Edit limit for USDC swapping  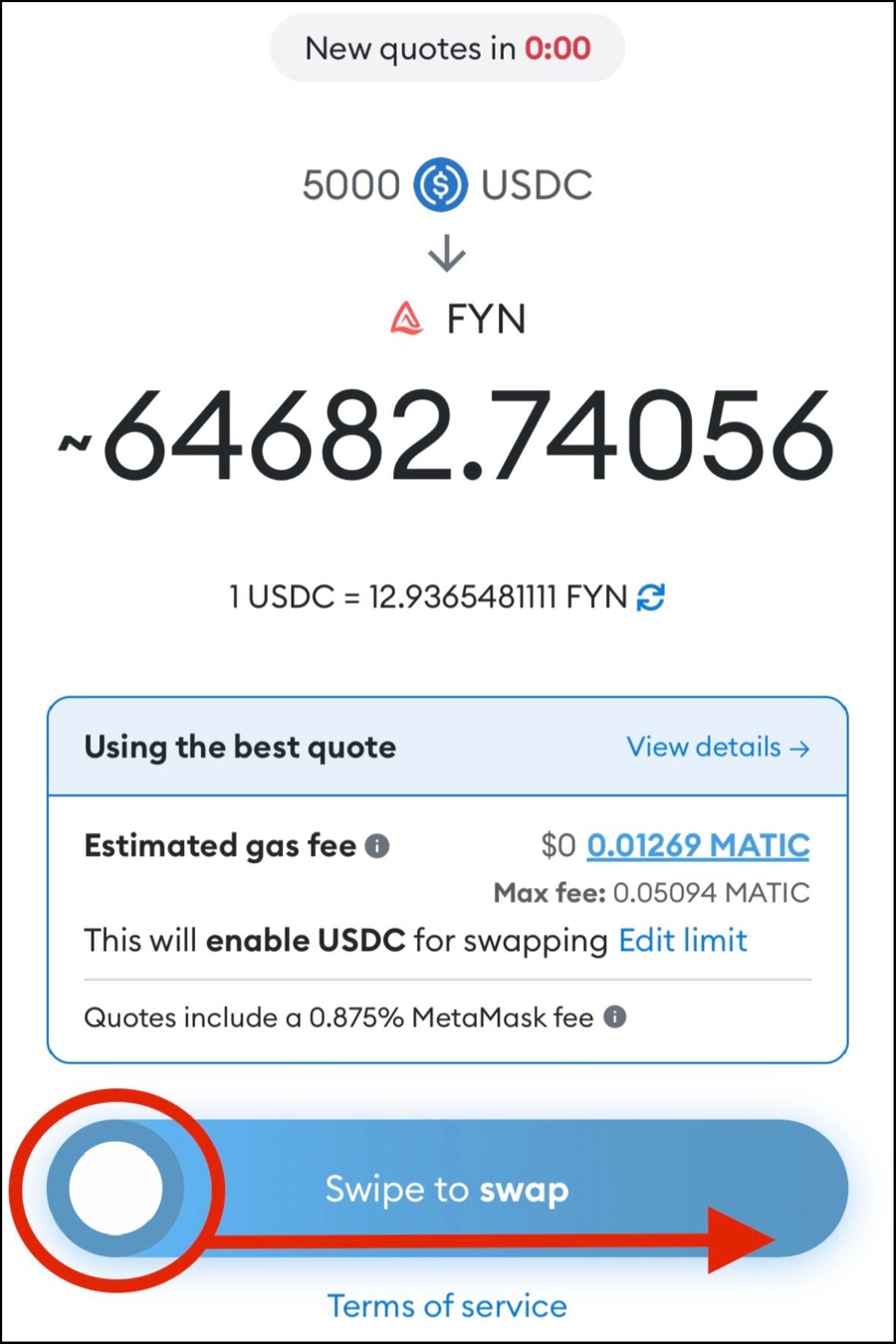(x=683, y=940)
